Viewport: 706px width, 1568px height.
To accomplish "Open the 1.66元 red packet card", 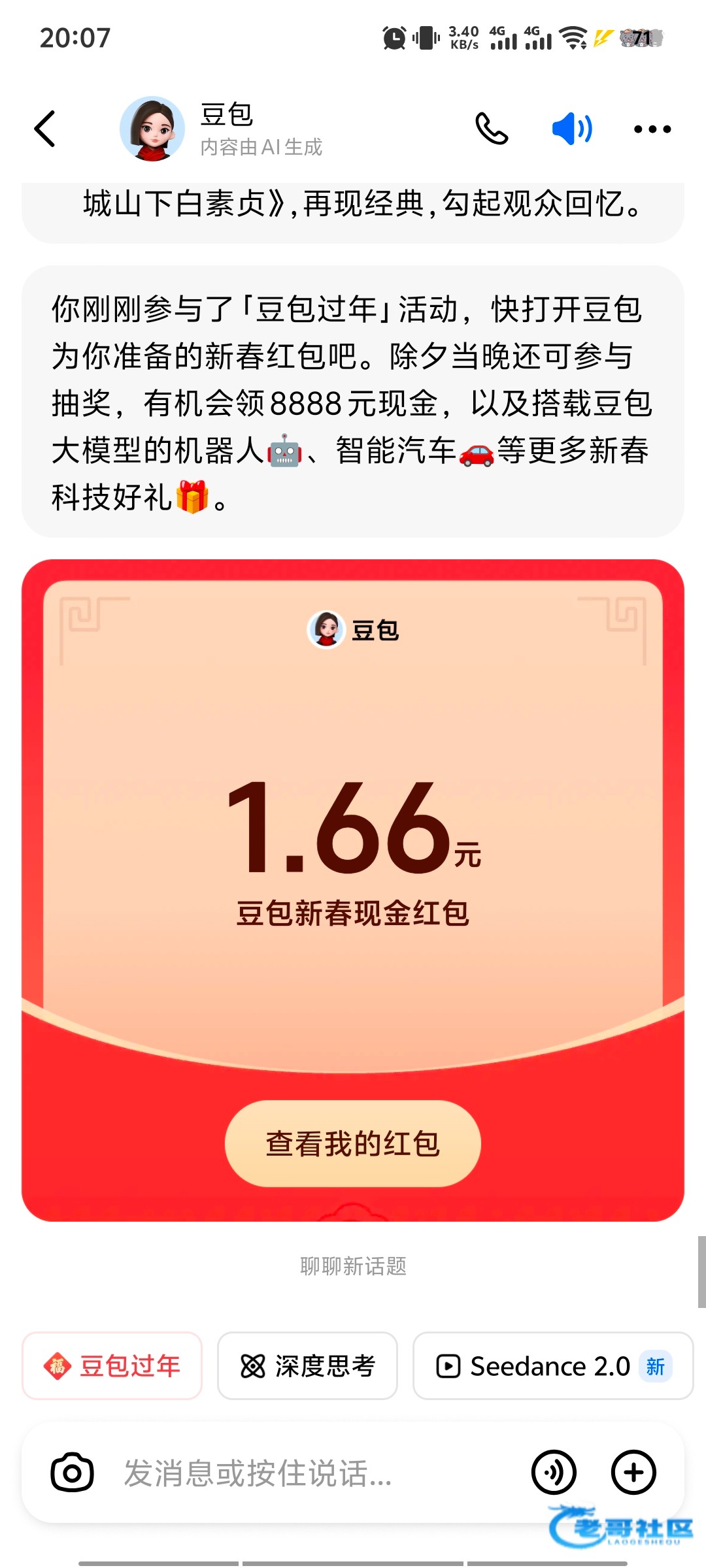I will (352, 830).
